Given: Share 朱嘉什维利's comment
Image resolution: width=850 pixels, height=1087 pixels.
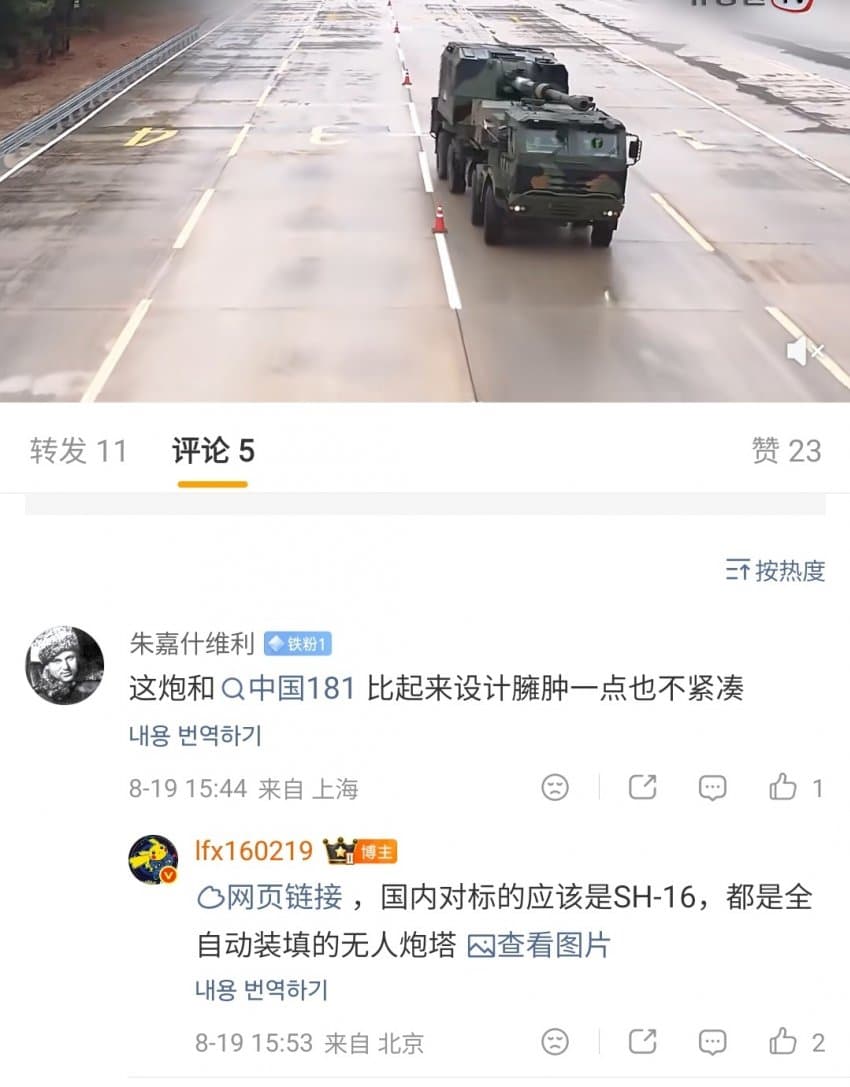Looking at the screenshot, I should [642, 788].
